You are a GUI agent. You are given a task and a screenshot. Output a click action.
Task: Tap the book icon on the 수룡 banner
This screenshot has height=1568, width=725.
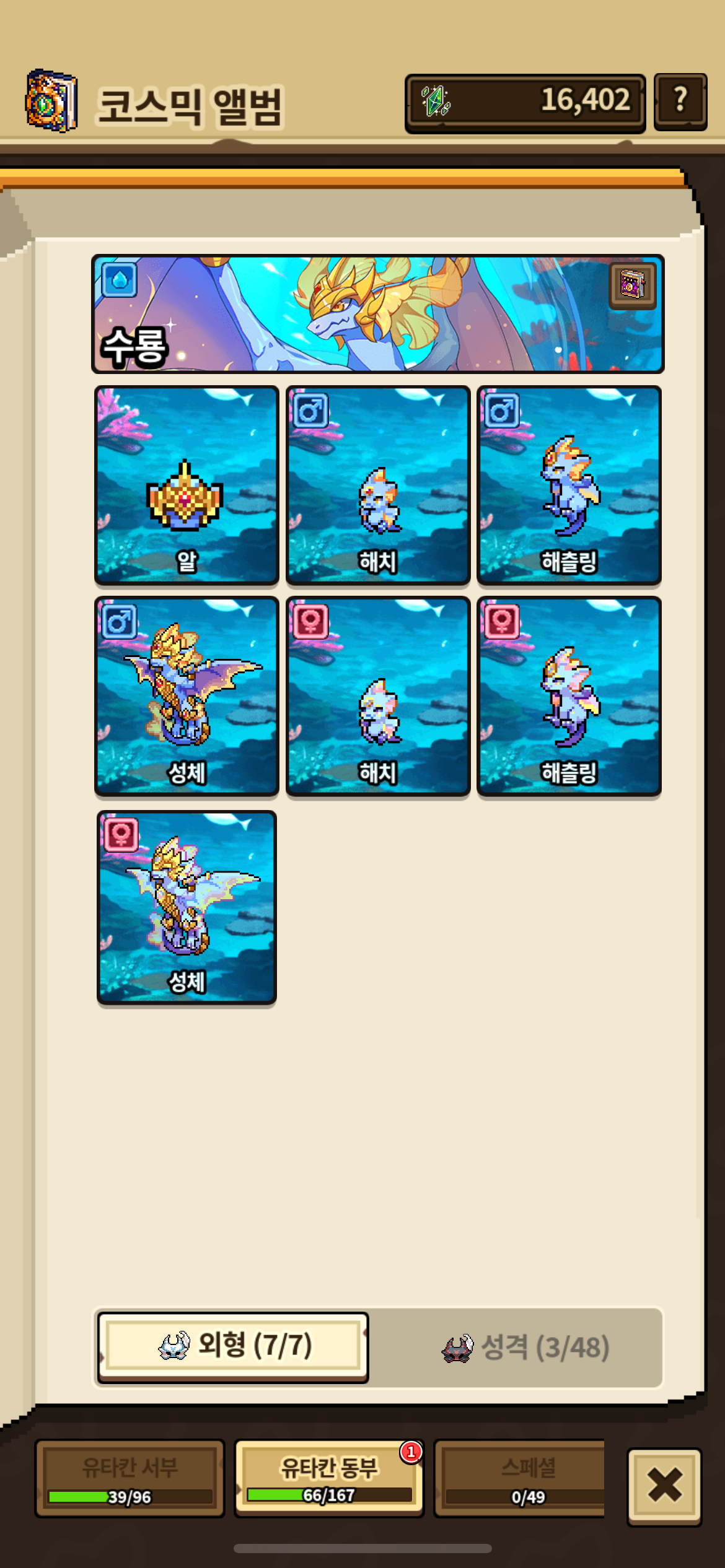click(x=632, y=285)
